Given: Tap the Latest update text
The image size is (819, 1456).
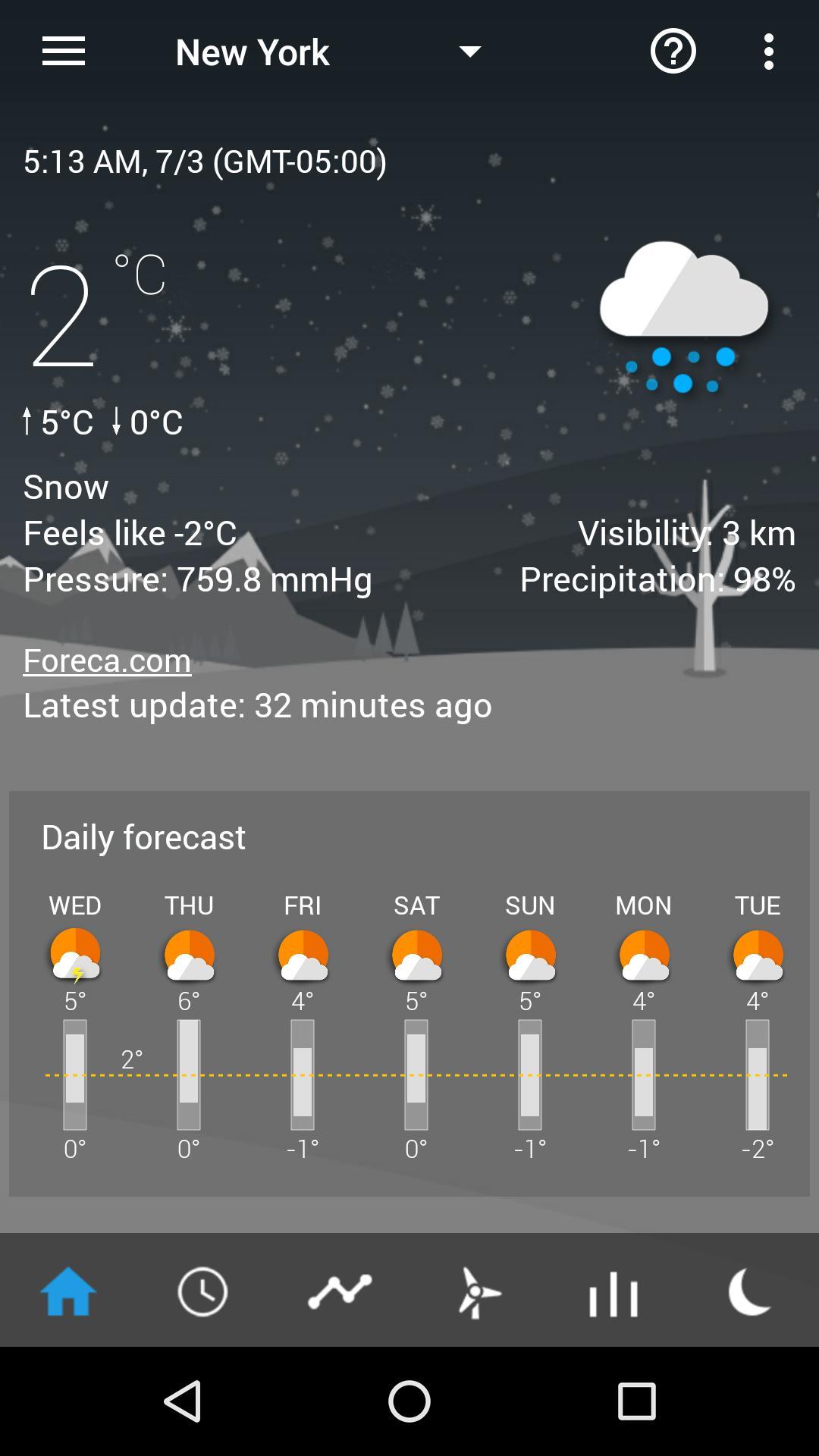Looking at the screenshot, I should [x=257, y=704].
